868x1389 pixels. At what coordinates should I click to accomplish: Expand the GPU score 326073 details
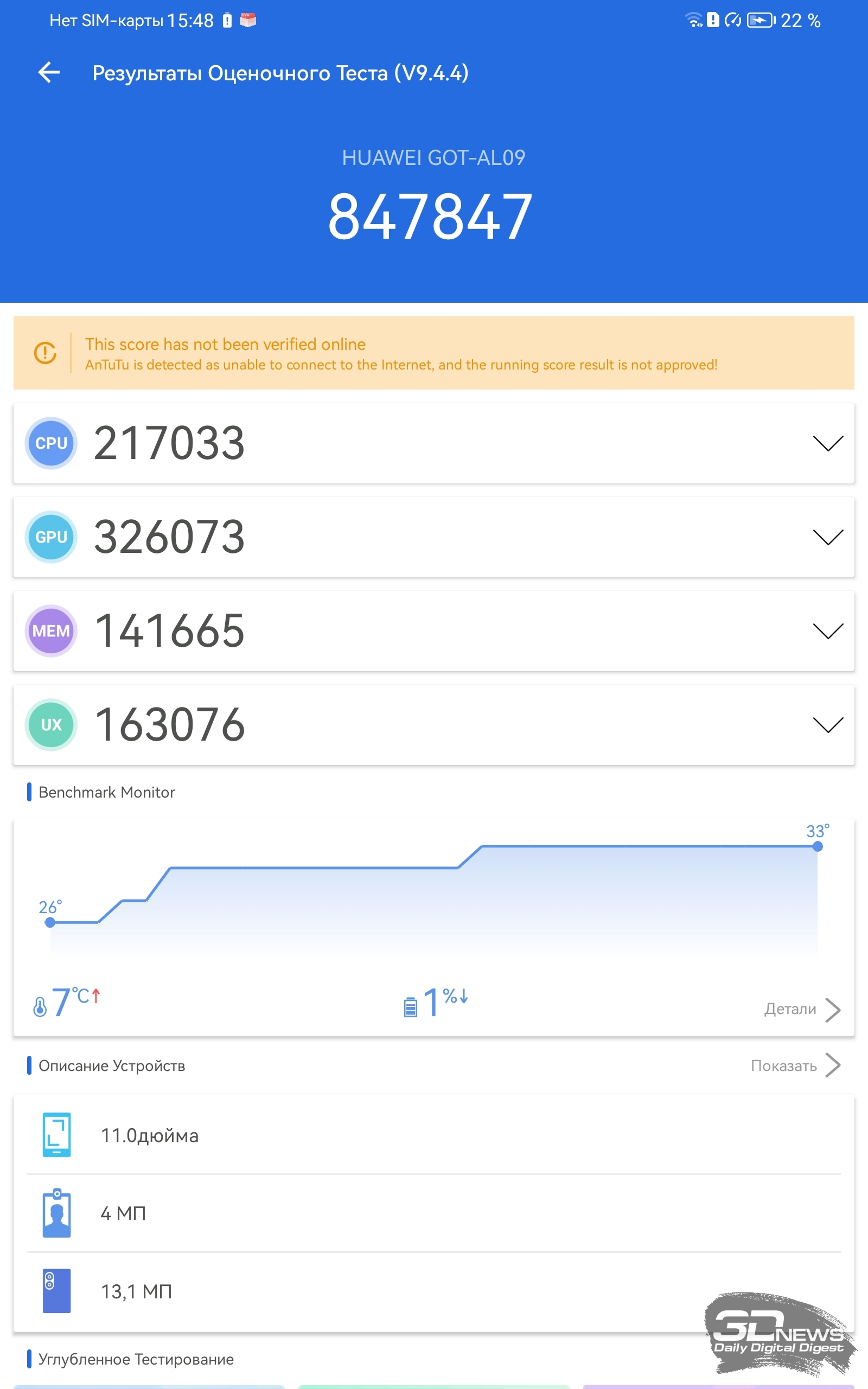click(x=828, y=537)
